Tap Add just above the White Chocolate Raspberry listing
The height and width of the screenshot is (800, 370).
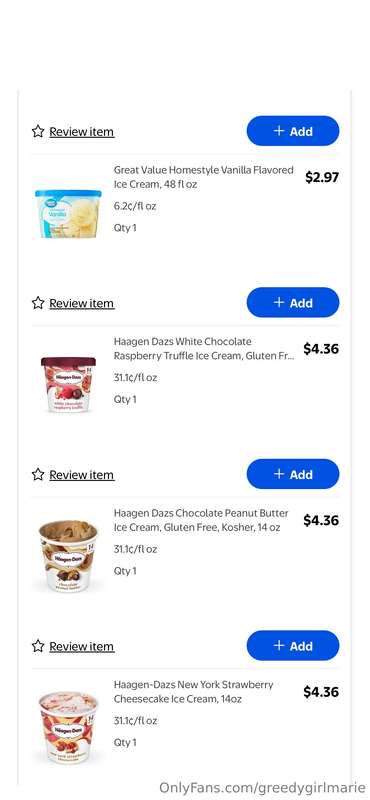(x=293, y=303)
